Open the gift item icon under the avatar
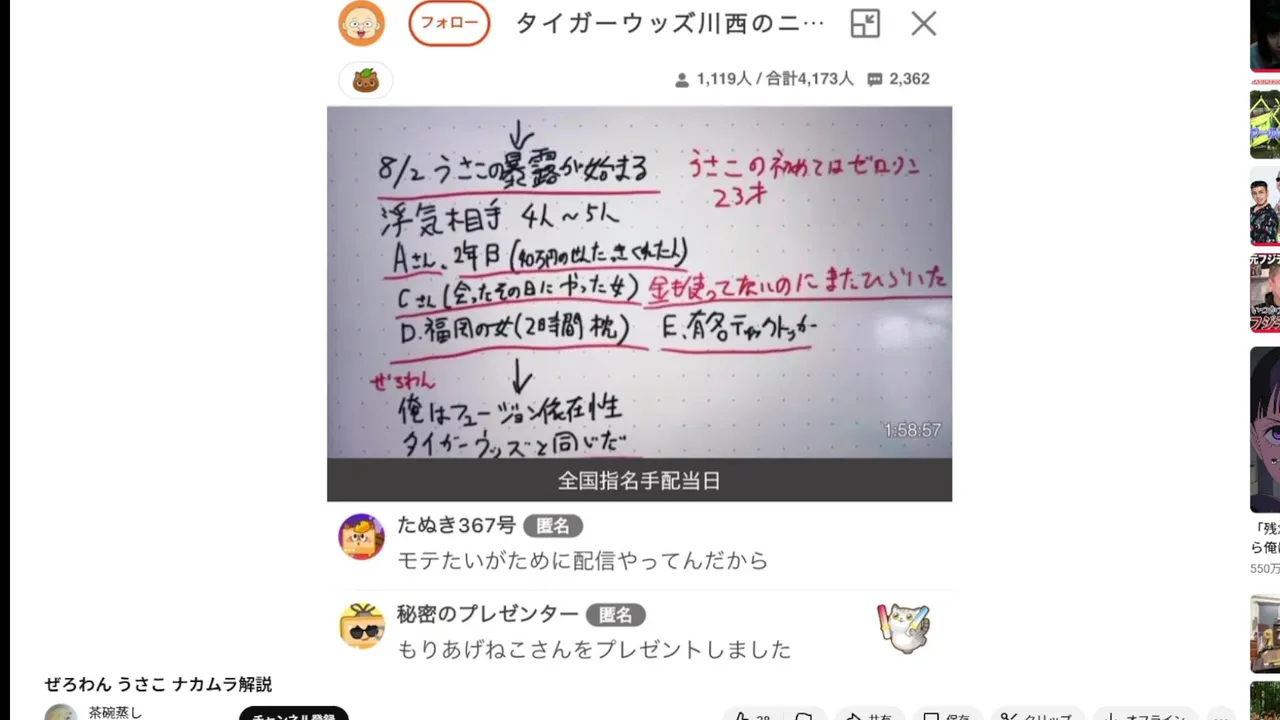 click(x=366, y=80)
